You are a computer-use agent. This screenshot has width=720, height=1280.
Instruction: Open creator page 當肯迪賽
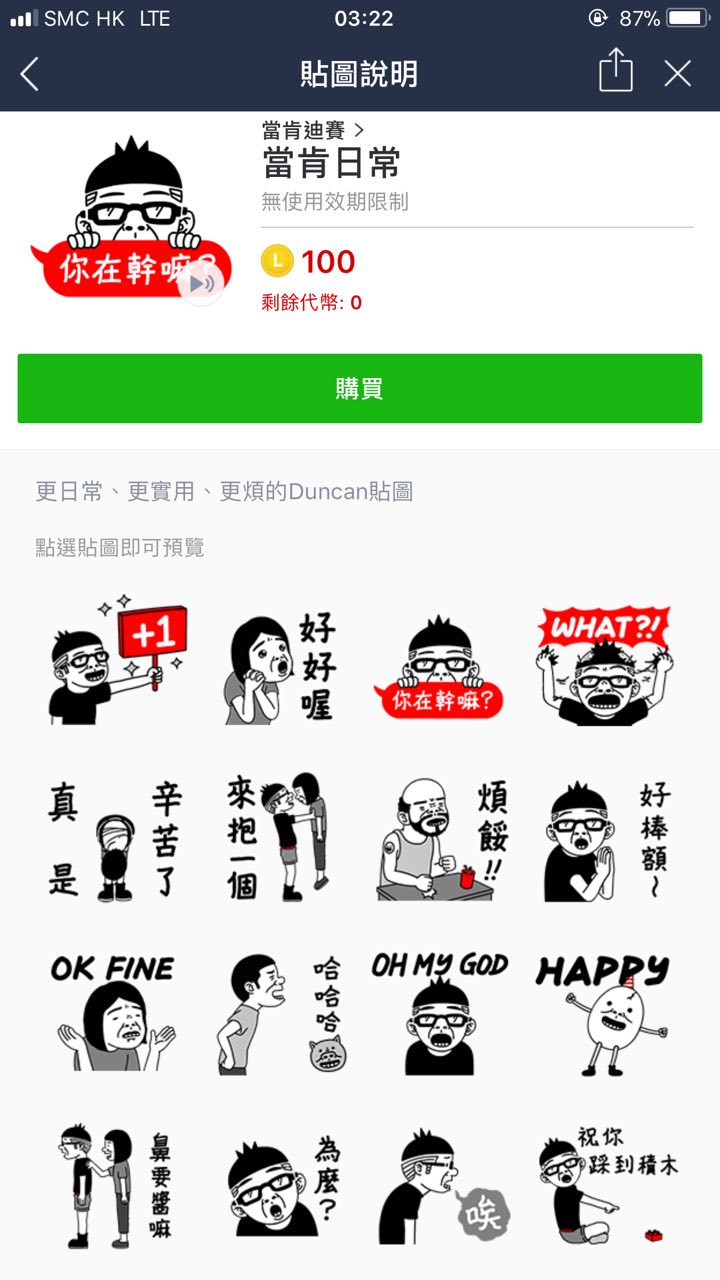tap(312, 130)
